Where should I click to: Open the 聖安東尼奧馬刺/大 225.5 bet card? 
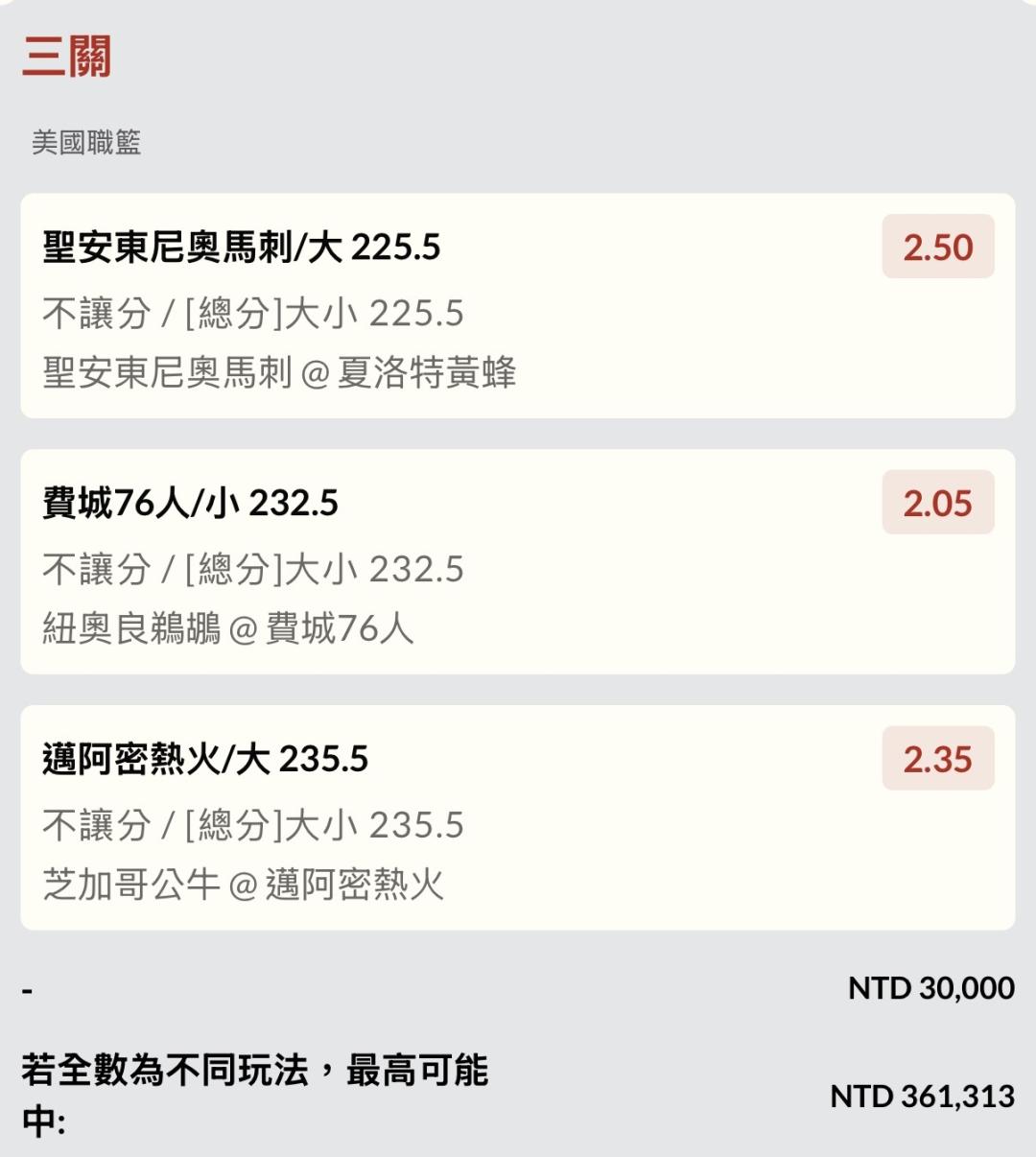click(x=517, y=306)
